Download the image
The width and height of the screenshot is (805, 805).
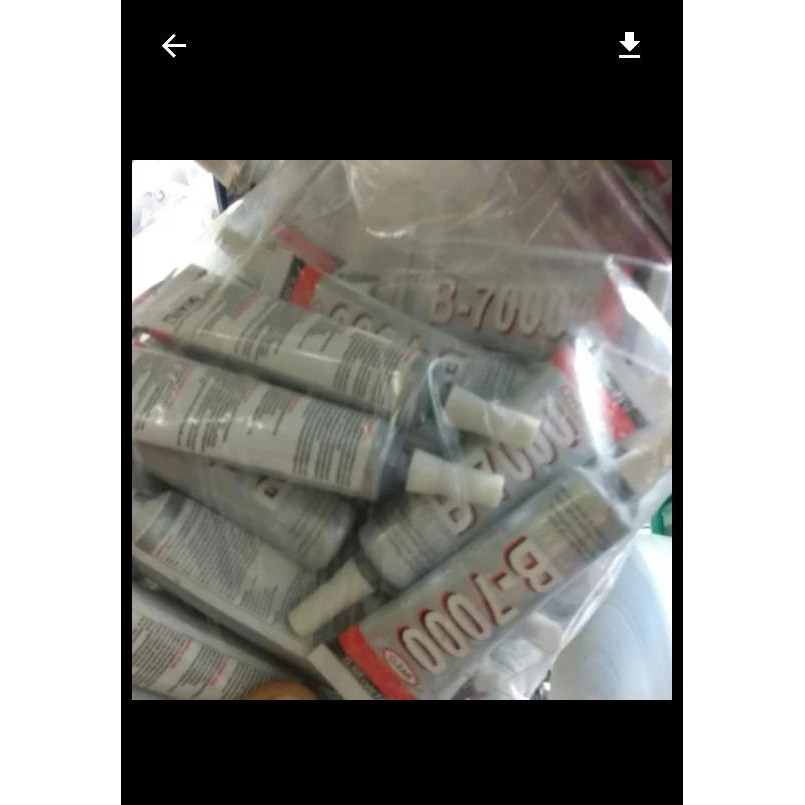(x=629, y=46)
